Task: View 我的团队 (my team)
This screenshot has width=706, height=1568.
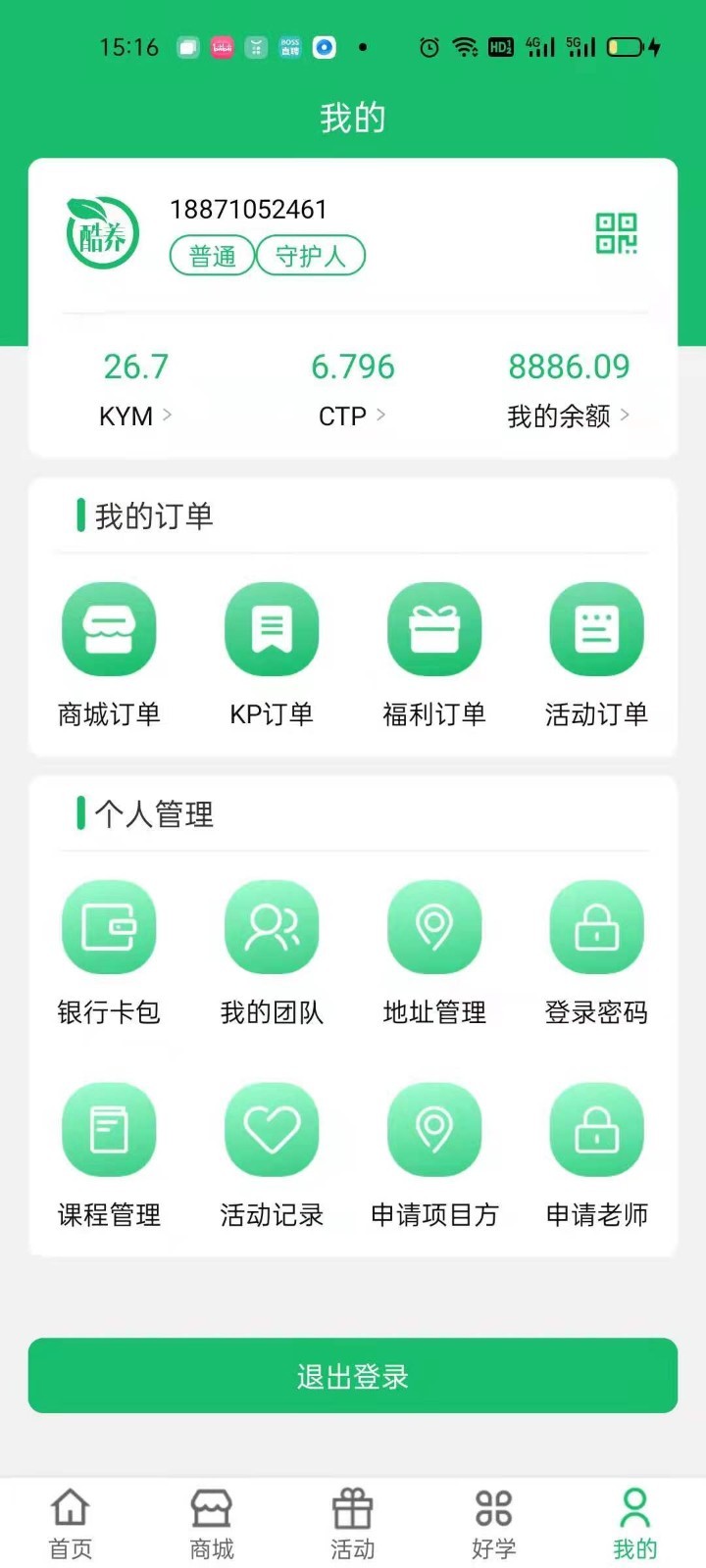Action: [x=272, y=951]
